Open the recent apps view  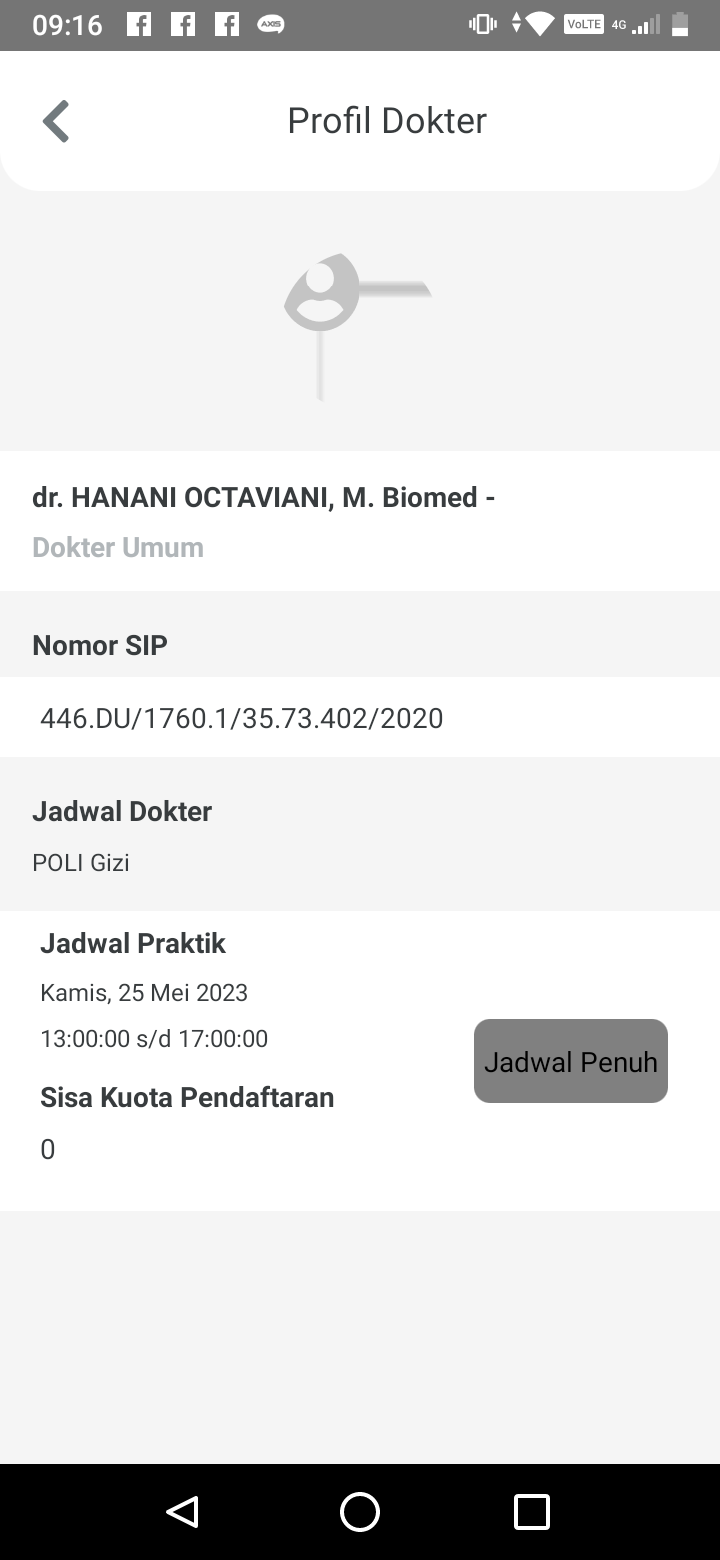pos(532,1512)
